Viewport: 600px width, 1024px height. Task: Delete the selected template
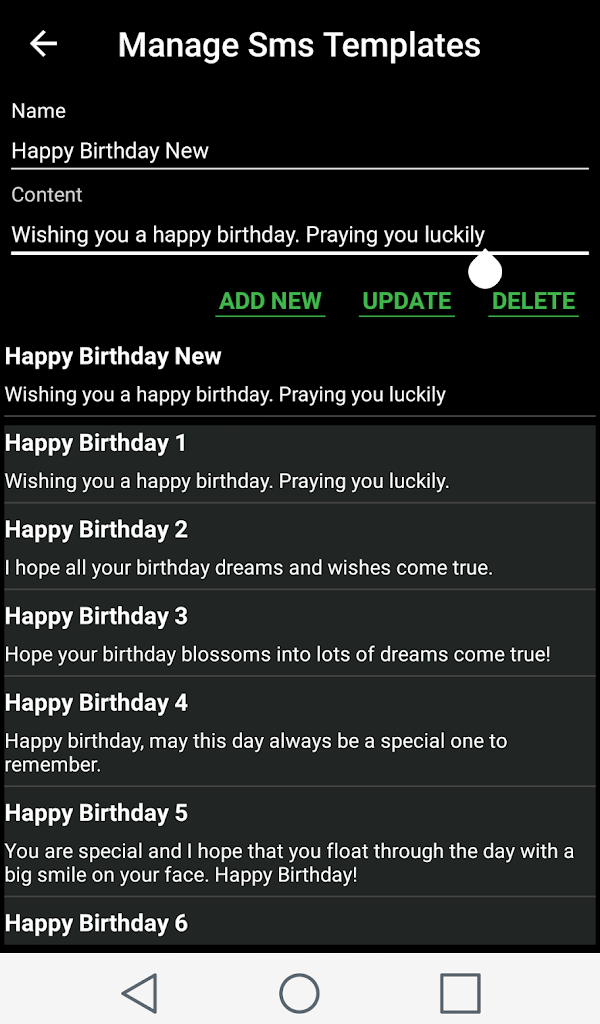[x=533, y=301]
